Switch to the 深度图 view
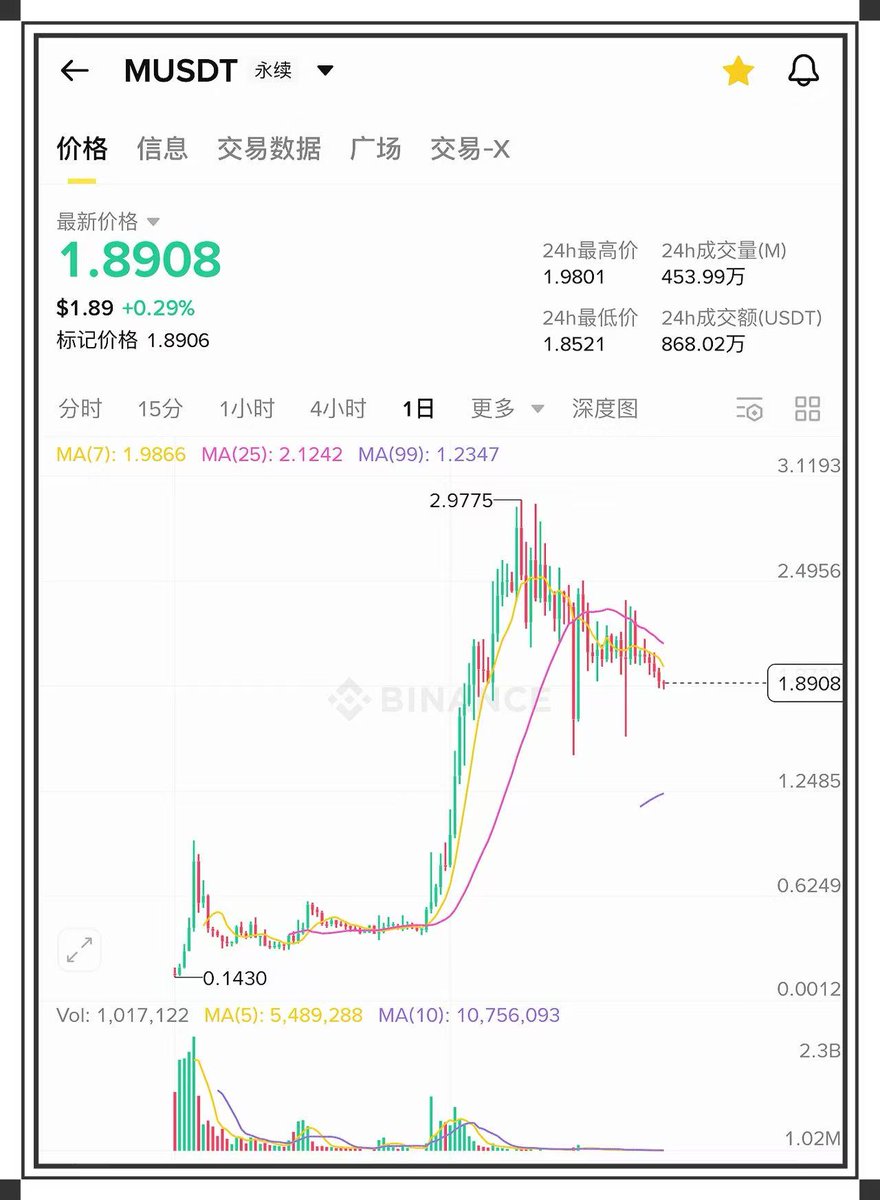This screenshot has width=880, height=1200. click(x=604, y=408)
